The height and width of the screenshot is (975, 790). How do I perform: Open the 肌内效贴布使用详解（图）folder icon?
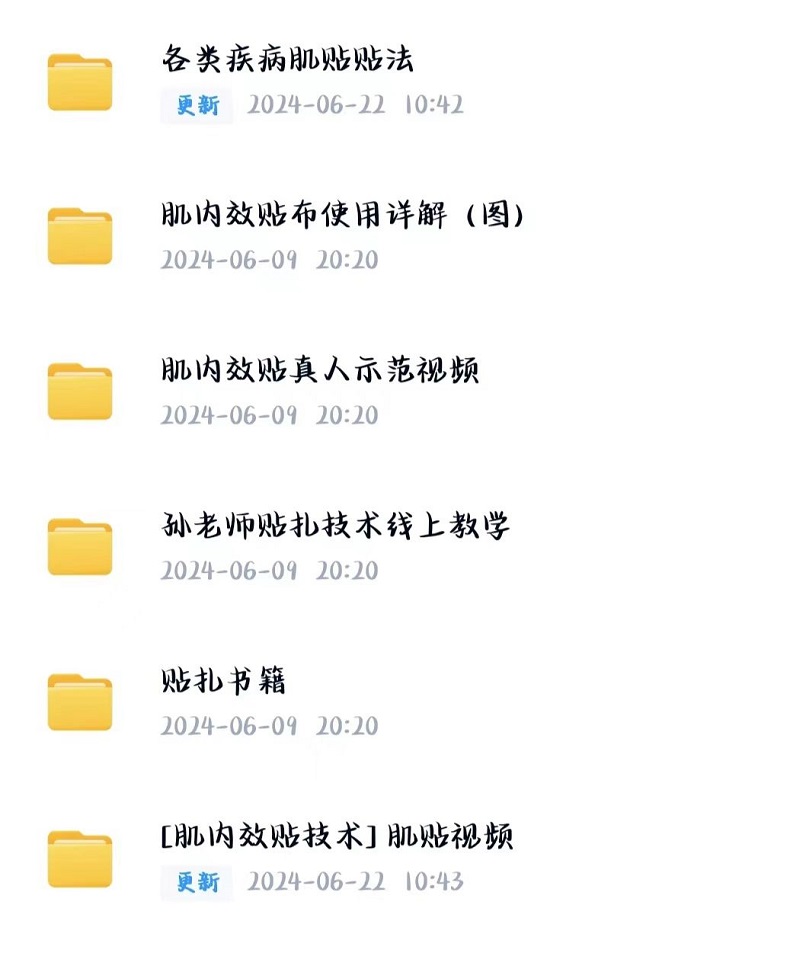[82, 235]
